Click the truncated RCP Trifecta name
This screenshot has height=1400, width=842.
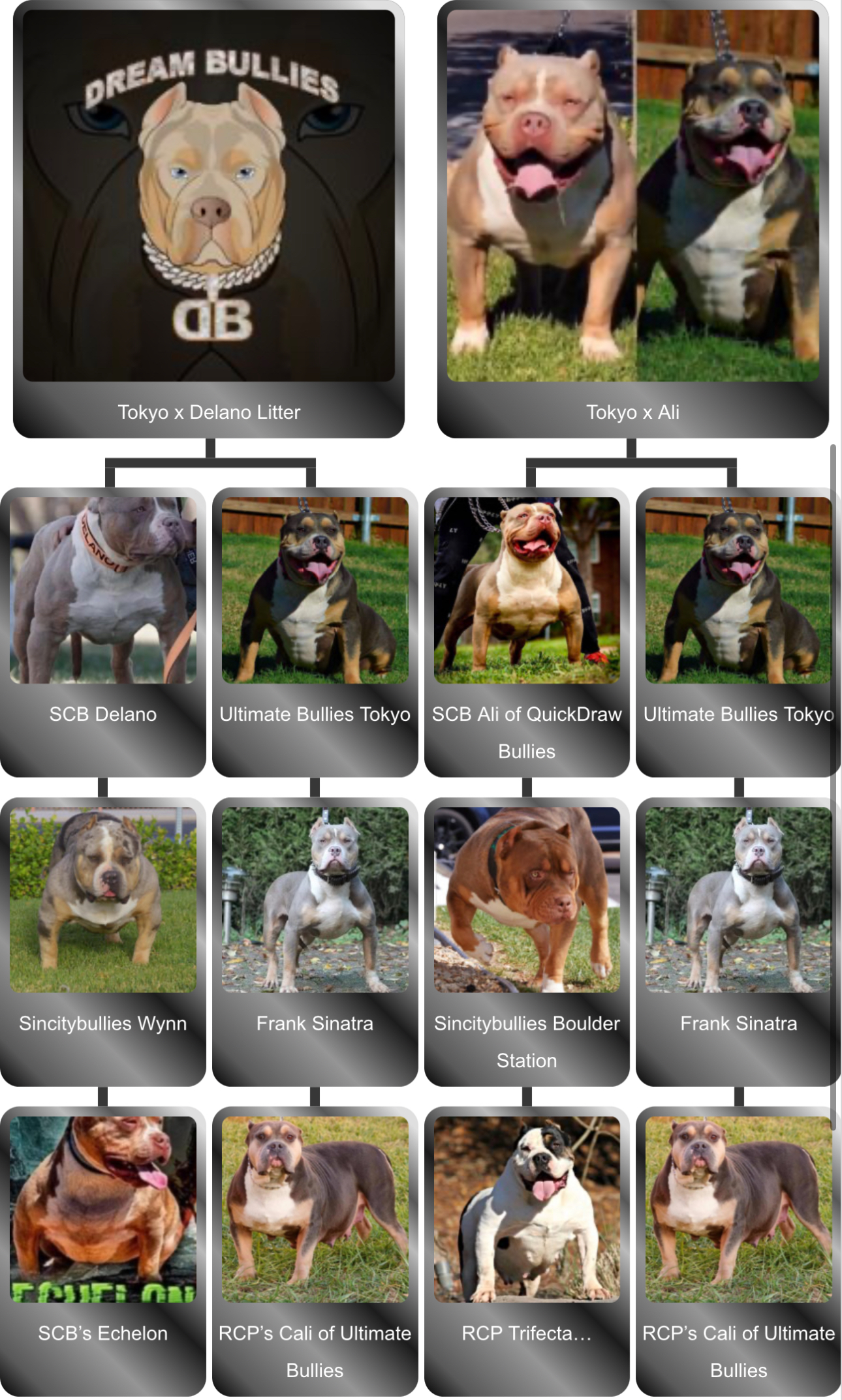pos(527,1334)
